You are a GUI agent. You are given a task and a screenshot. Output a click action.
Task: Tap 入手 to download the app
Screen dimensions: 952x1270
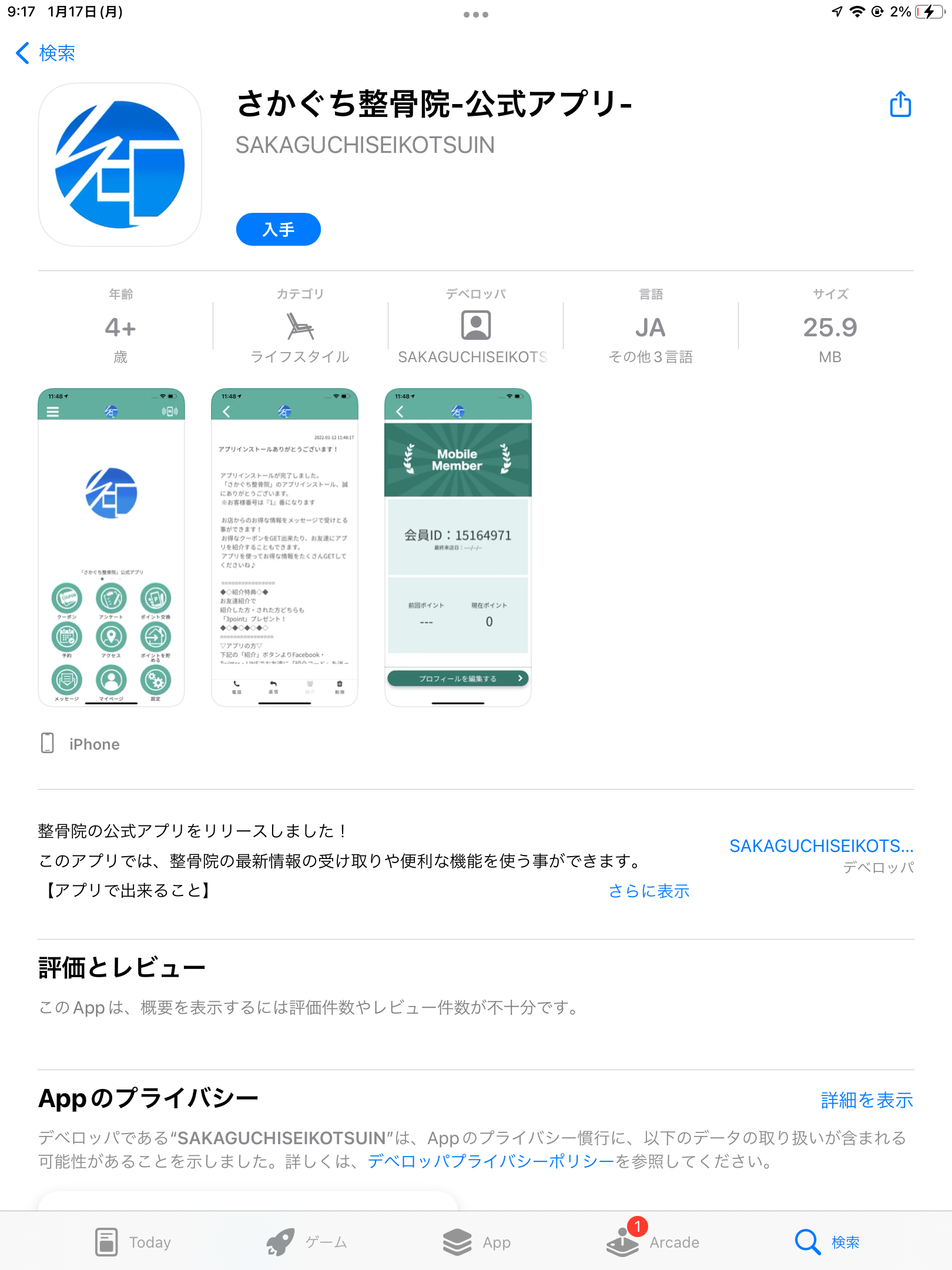[x=278, y=229]
